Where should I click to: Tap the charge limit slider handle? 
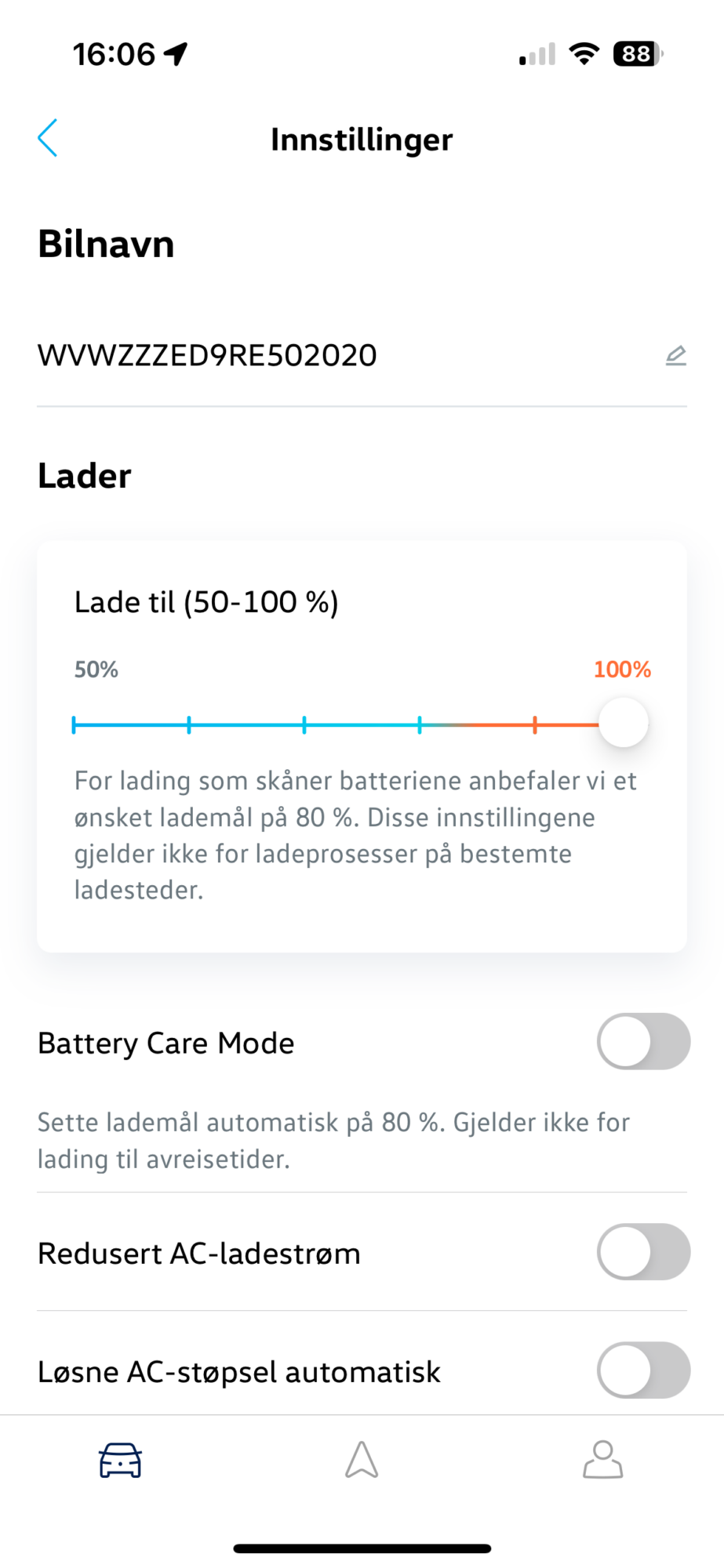click(624, 723)
